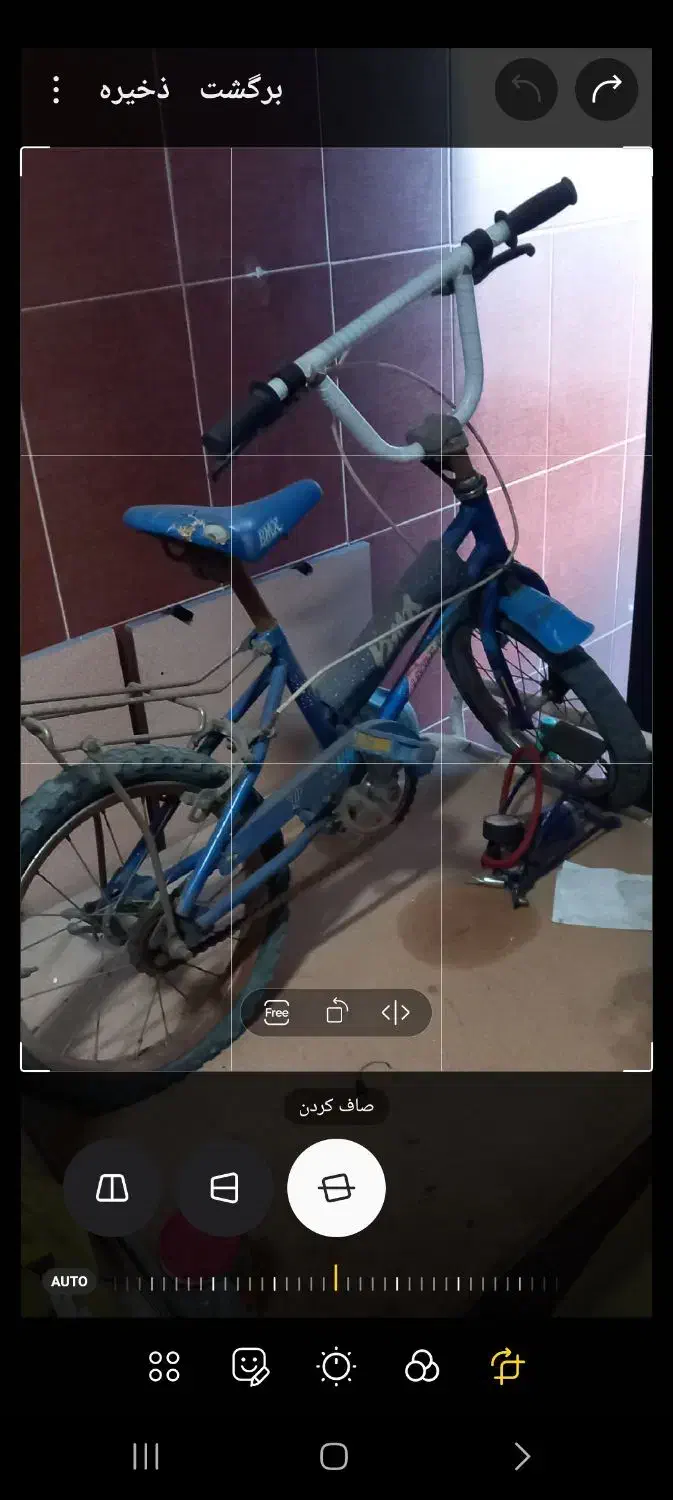Select the horizontal perspective adjustment
This screenshot has width=673, height=1500.
click(225, 1188)
